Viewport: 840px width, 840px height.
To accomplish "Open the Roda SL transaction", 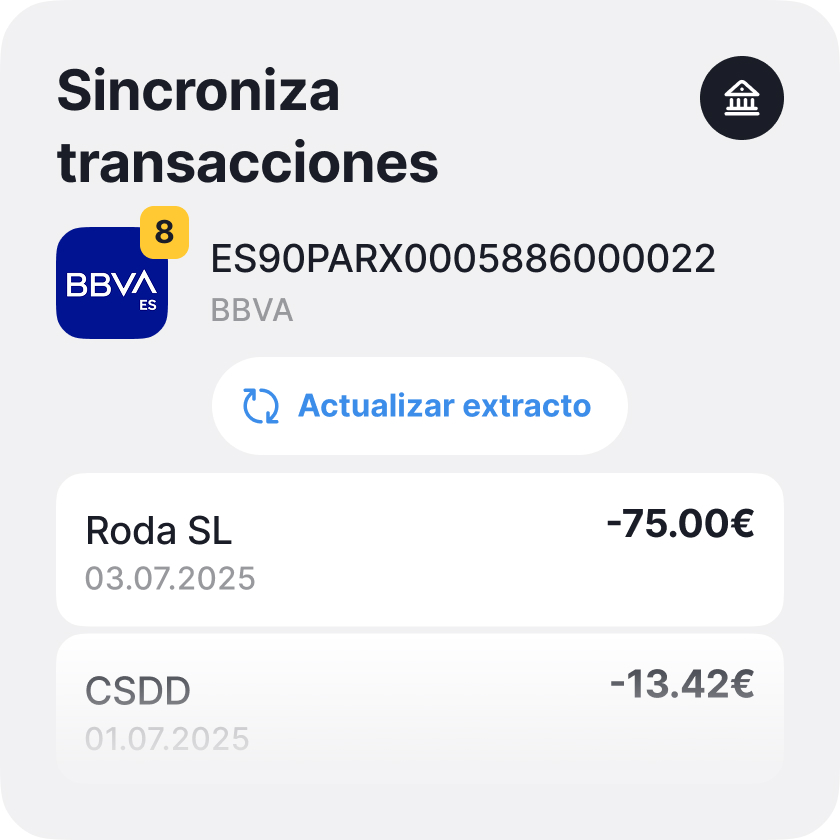I will pos(419,549).
